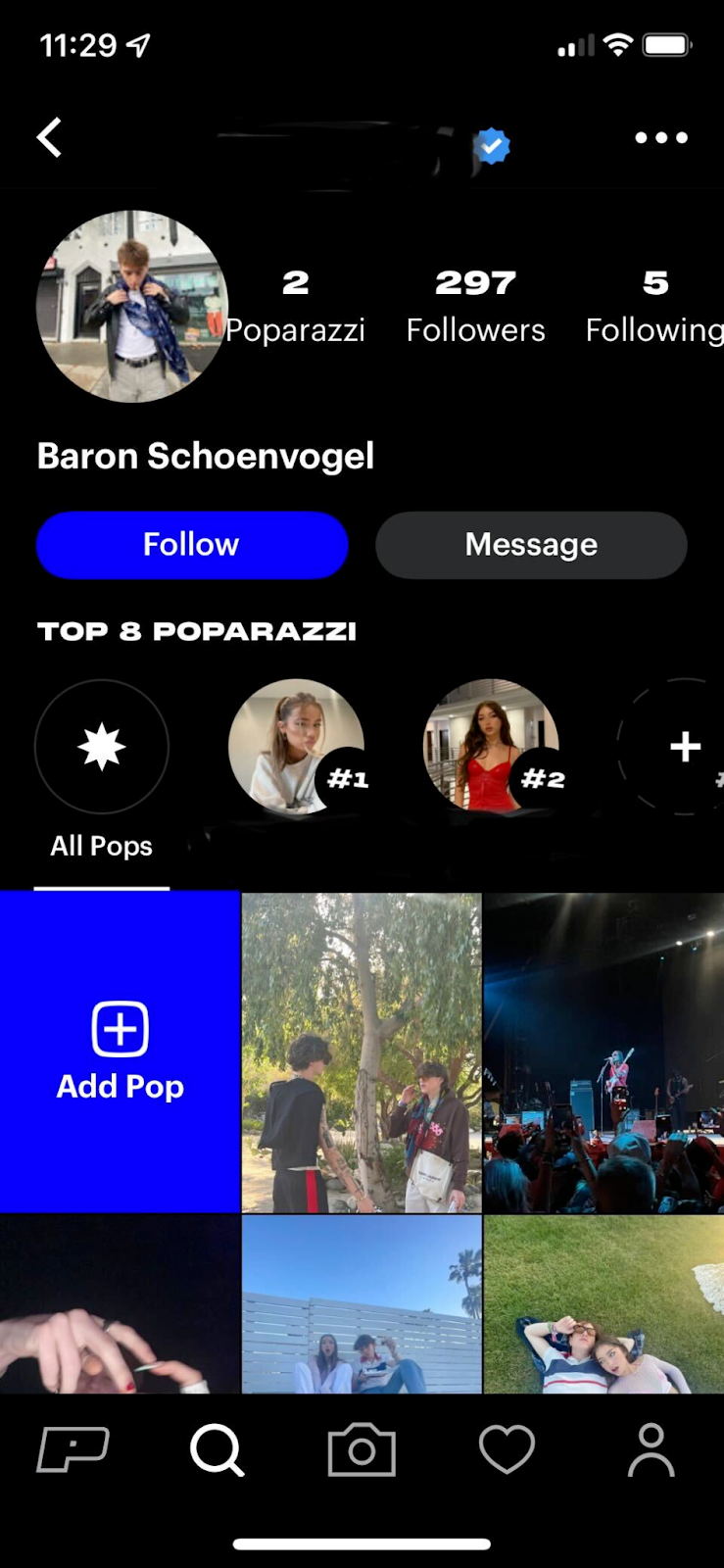Open the camera tab
Image resolution: width=724 pixels, height=1568 pixels.
(x=362, y=1449)
